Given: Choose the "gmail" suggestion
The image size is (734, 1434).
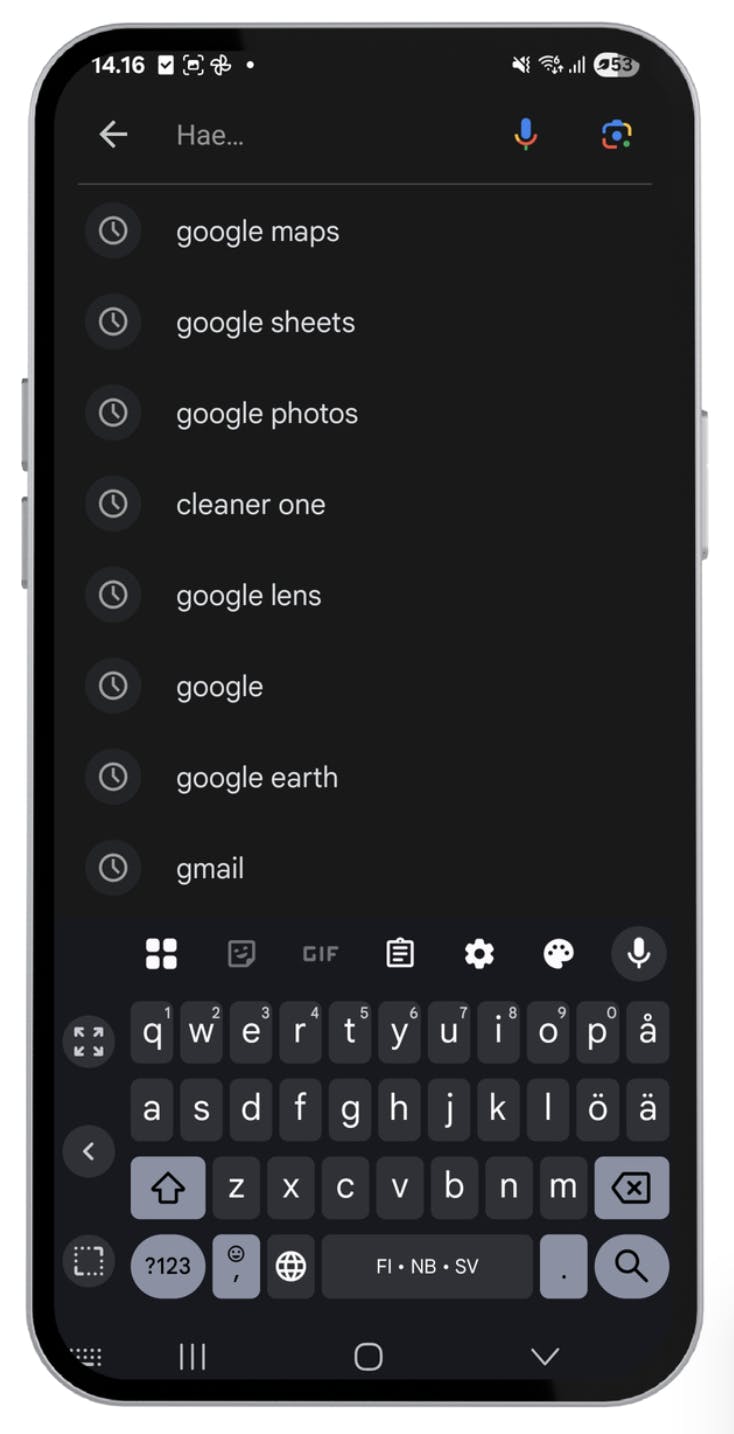Looking at the screenshot, I should coord(210,869).
